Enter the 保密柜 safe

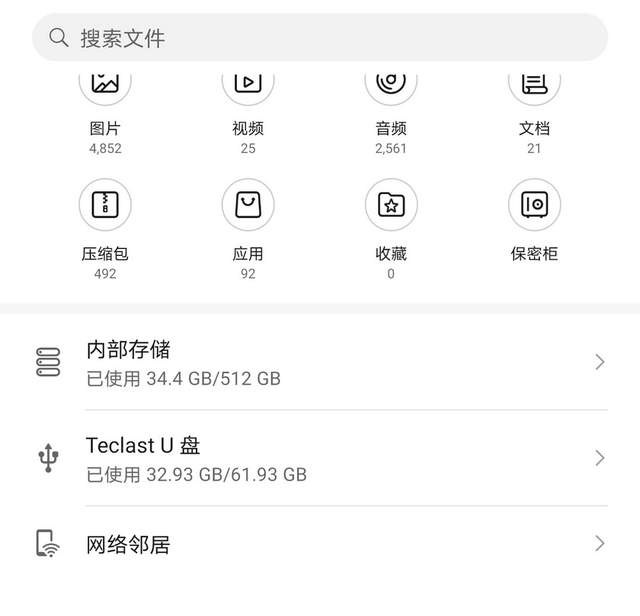tap(534, 206)
